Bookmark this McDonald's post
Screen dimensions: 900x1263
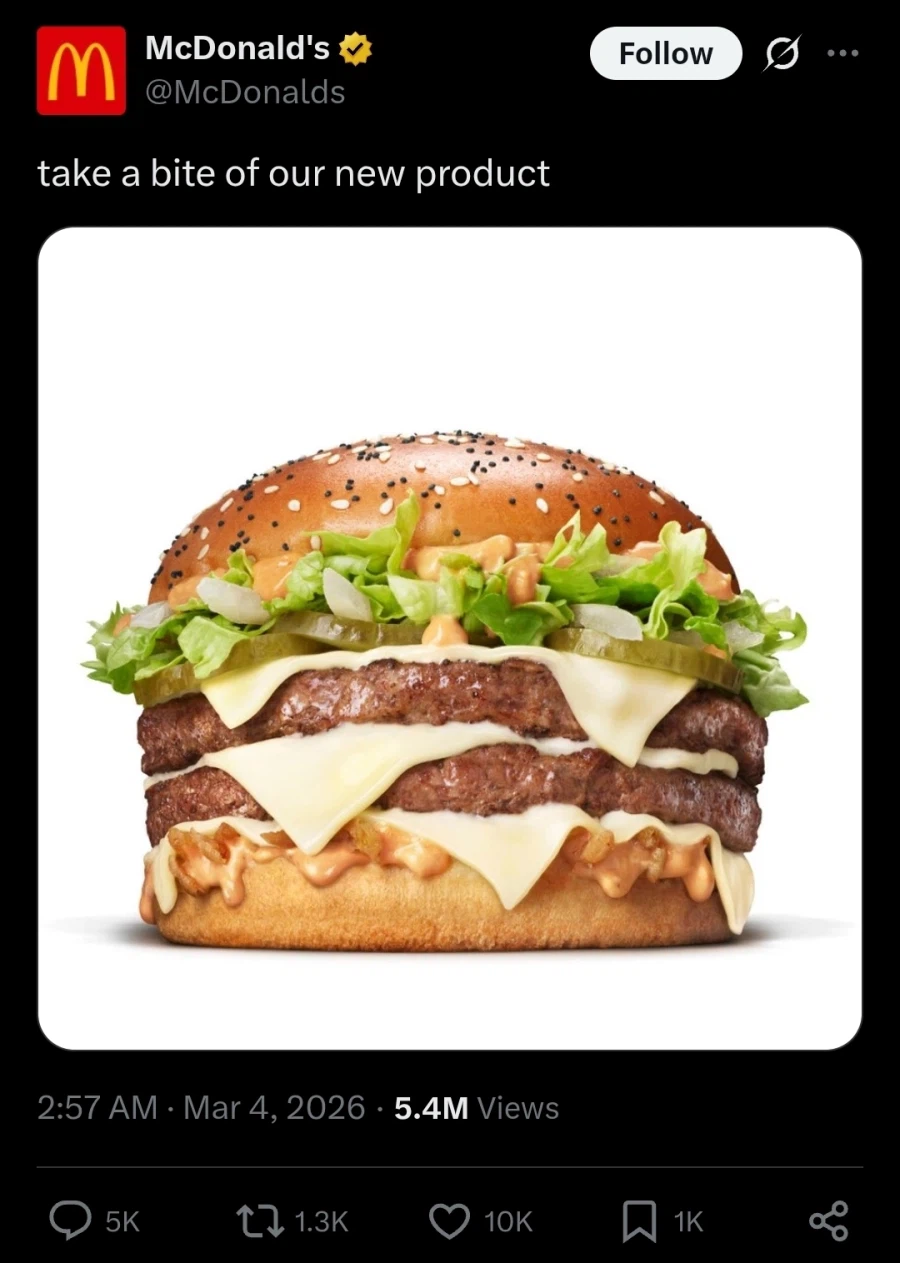(x=637, y=1220)
